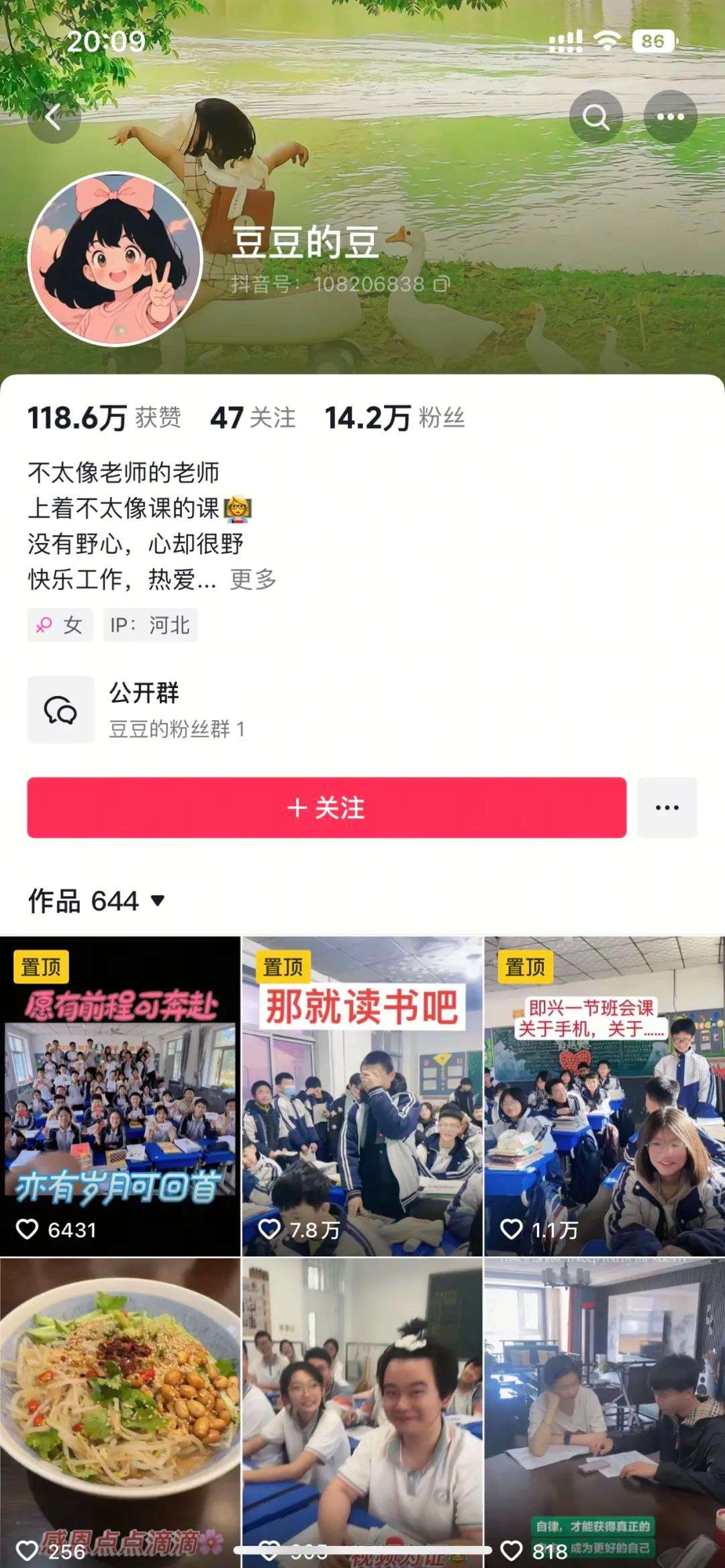Follow 豆豆的豆 with the 关注 button
This screenshot has height=1568, width=725.
326,807
